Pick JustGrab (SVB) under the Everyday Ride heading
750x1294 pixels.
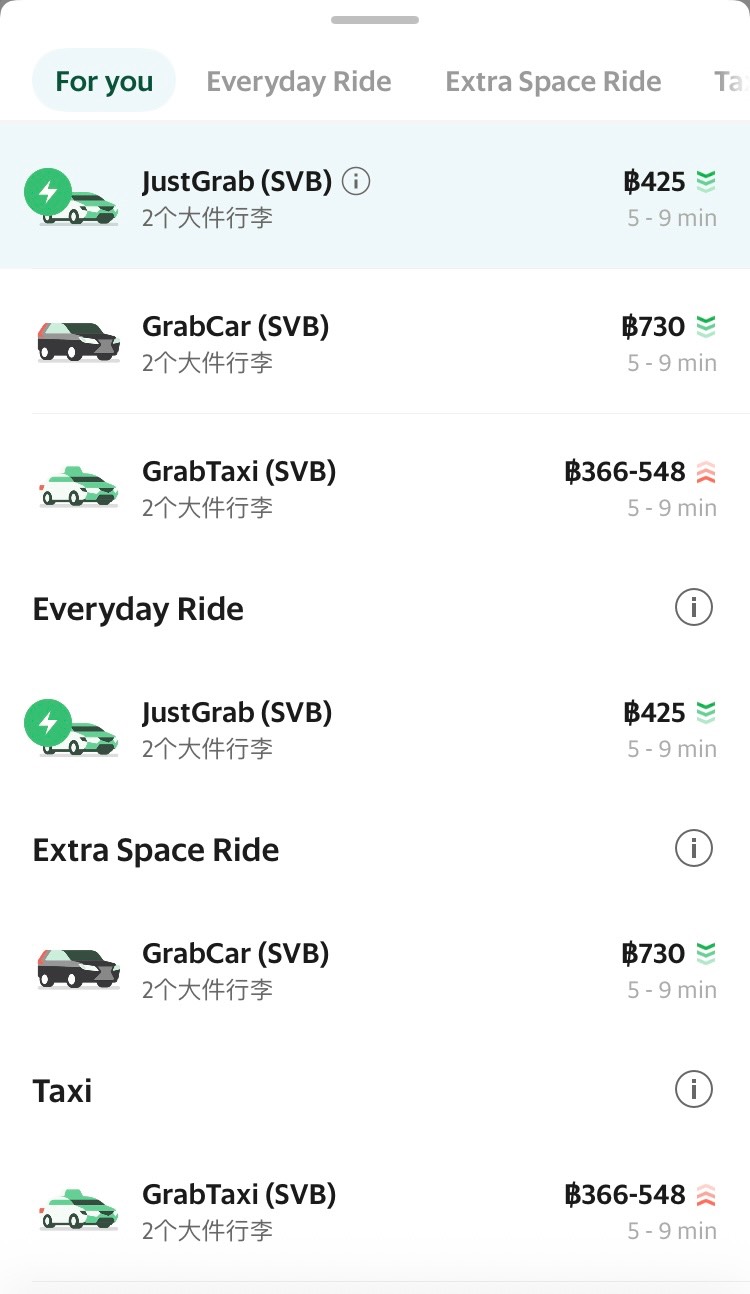pos(375,727)
